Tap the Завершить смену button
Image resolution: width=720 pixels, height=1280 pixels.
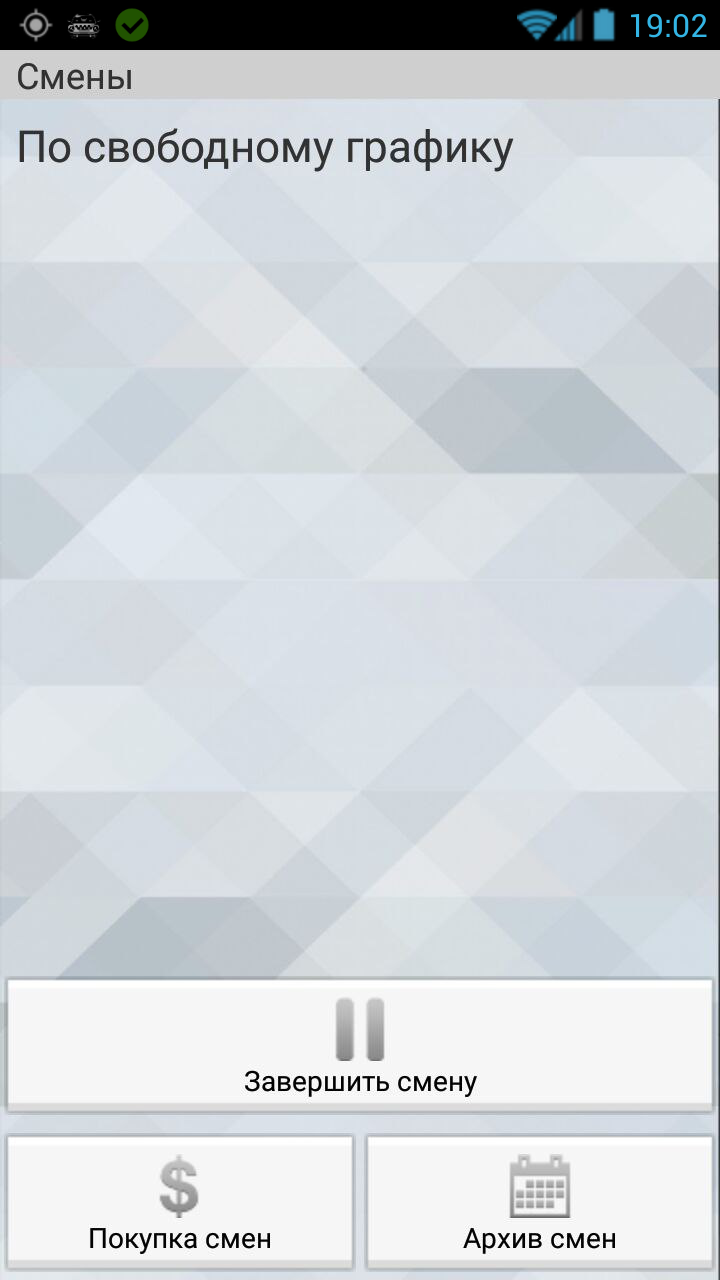[x=360, y=1045]
